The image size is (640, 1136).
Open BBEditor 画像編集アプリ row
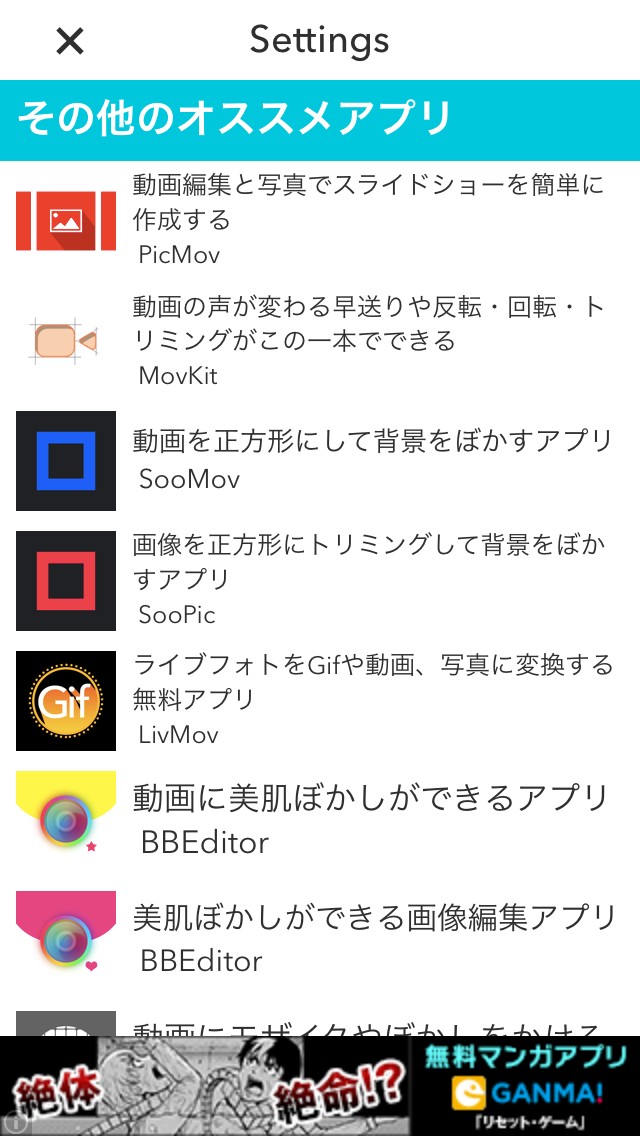point(320,940)
